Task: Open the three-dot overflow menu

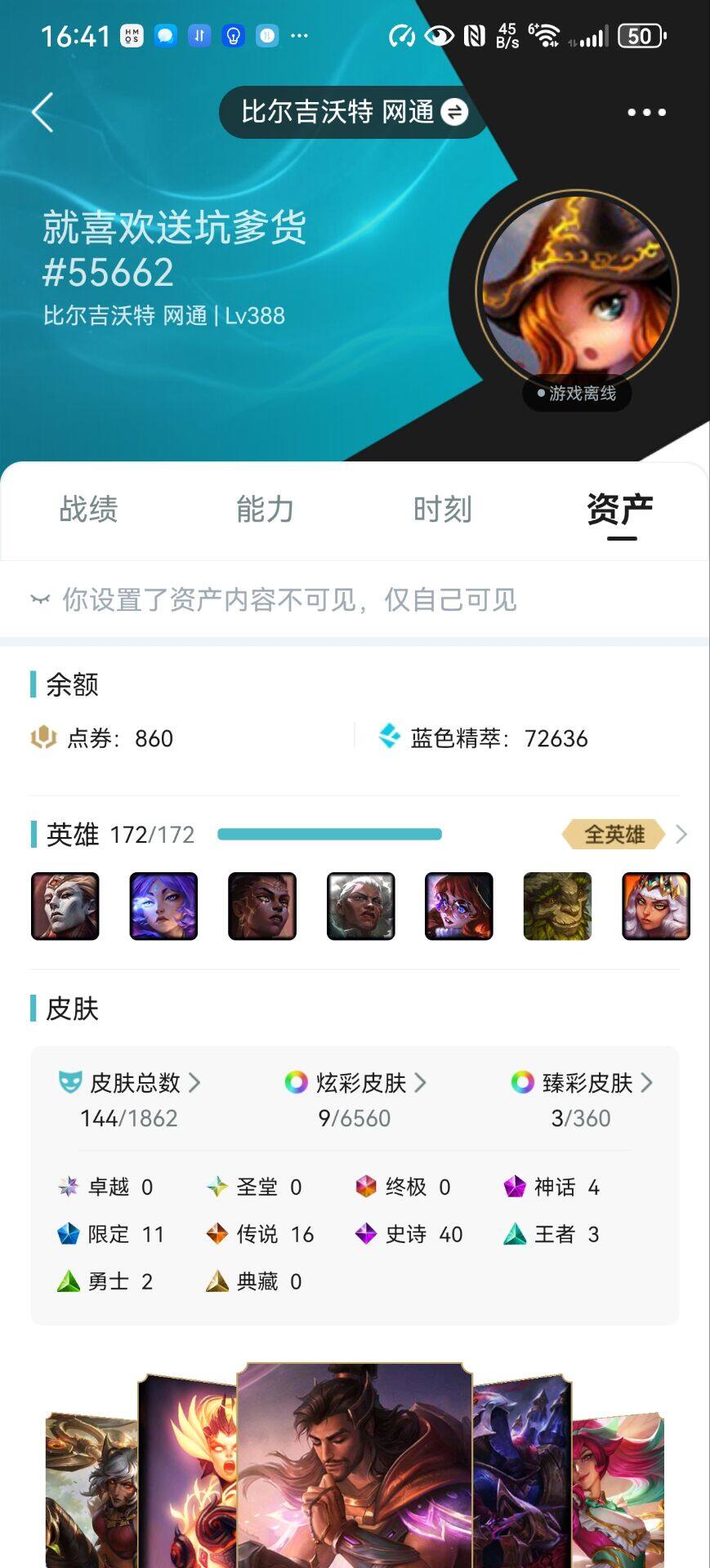Action: coord(646,113)
